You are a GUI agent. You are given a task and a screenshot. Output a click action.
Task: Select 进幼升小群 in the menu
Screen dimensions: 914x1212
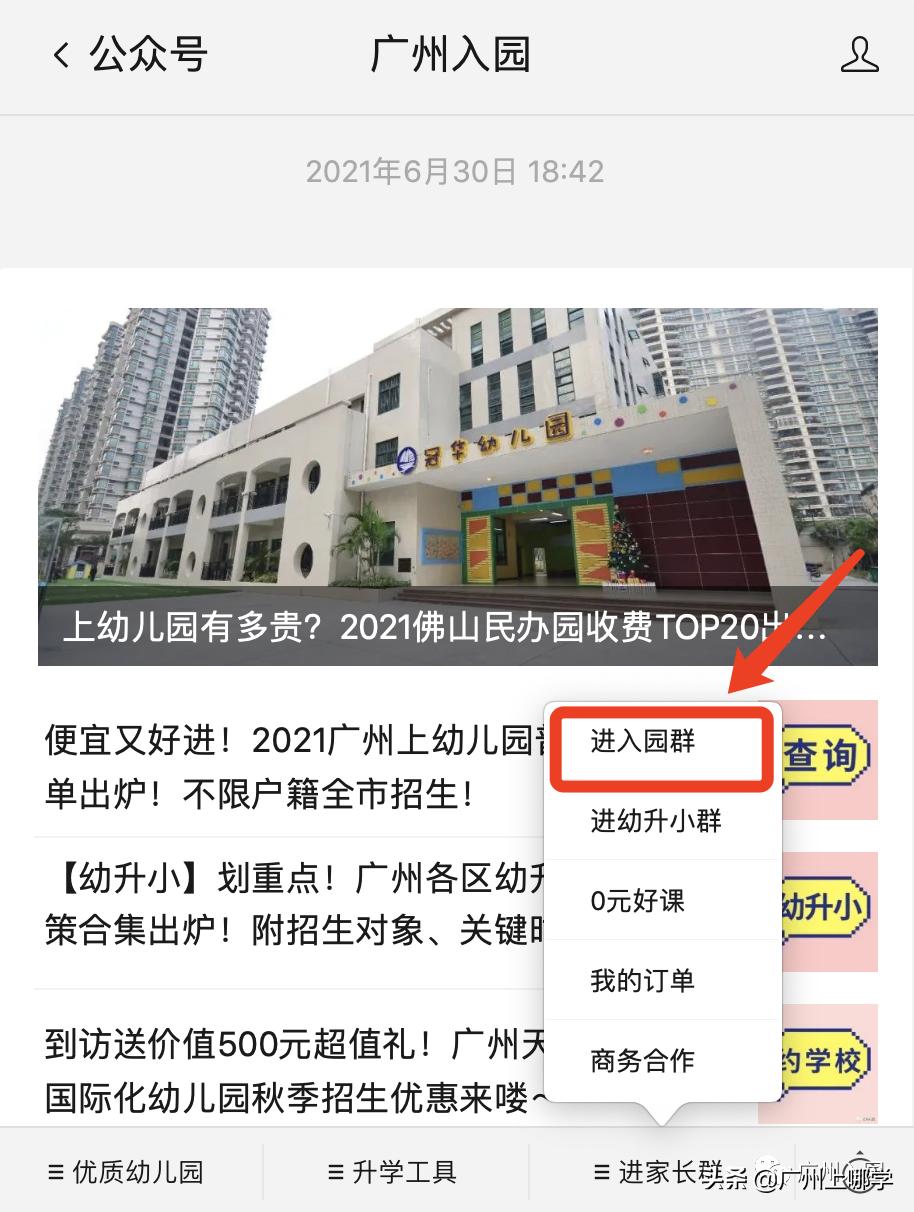662,820
